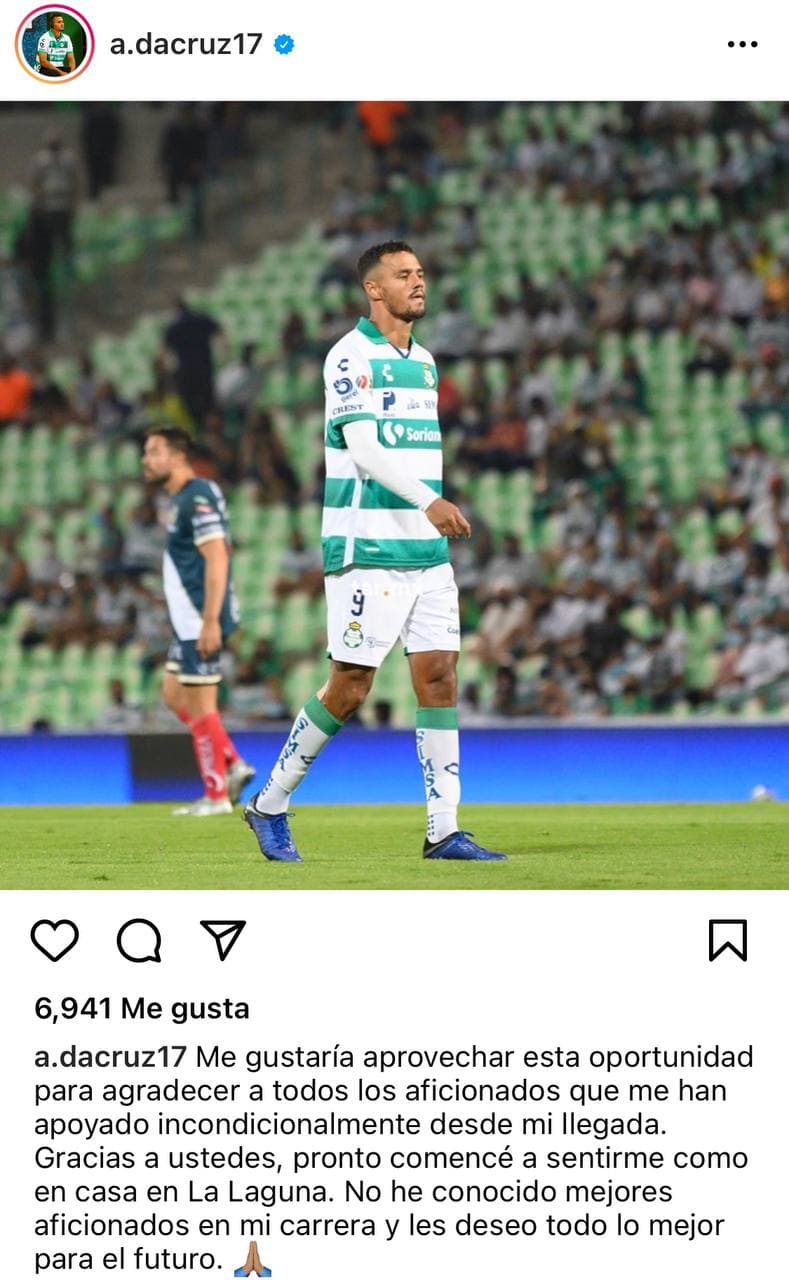
Task: Open comments via the speech bubble icon
Action: 138,940
